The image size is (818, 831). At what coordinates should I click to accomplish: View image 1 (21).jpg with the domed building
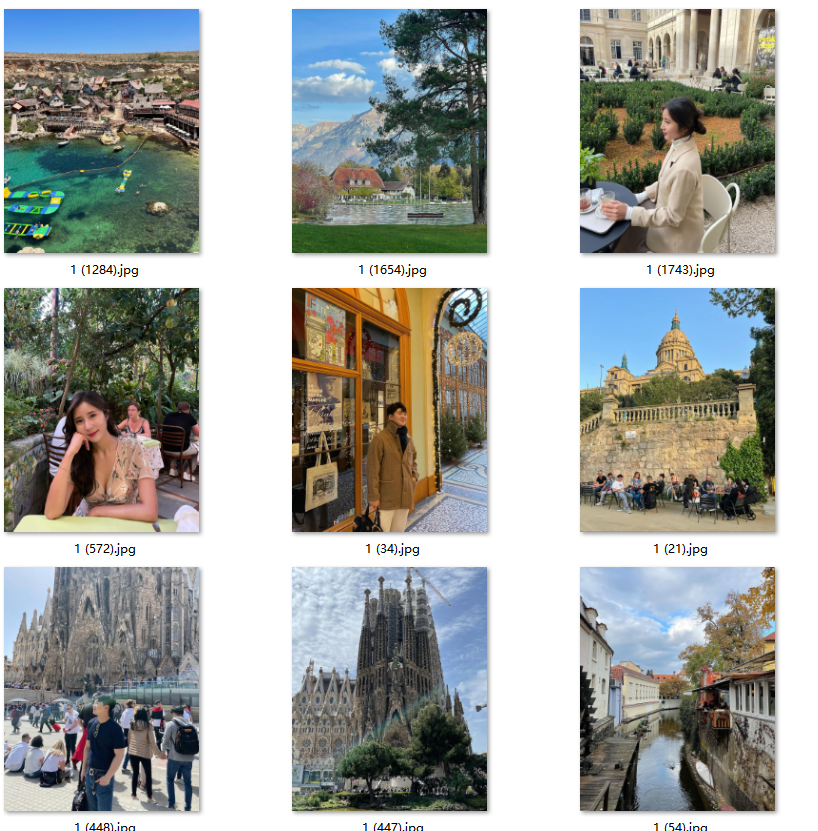[677, 410]
